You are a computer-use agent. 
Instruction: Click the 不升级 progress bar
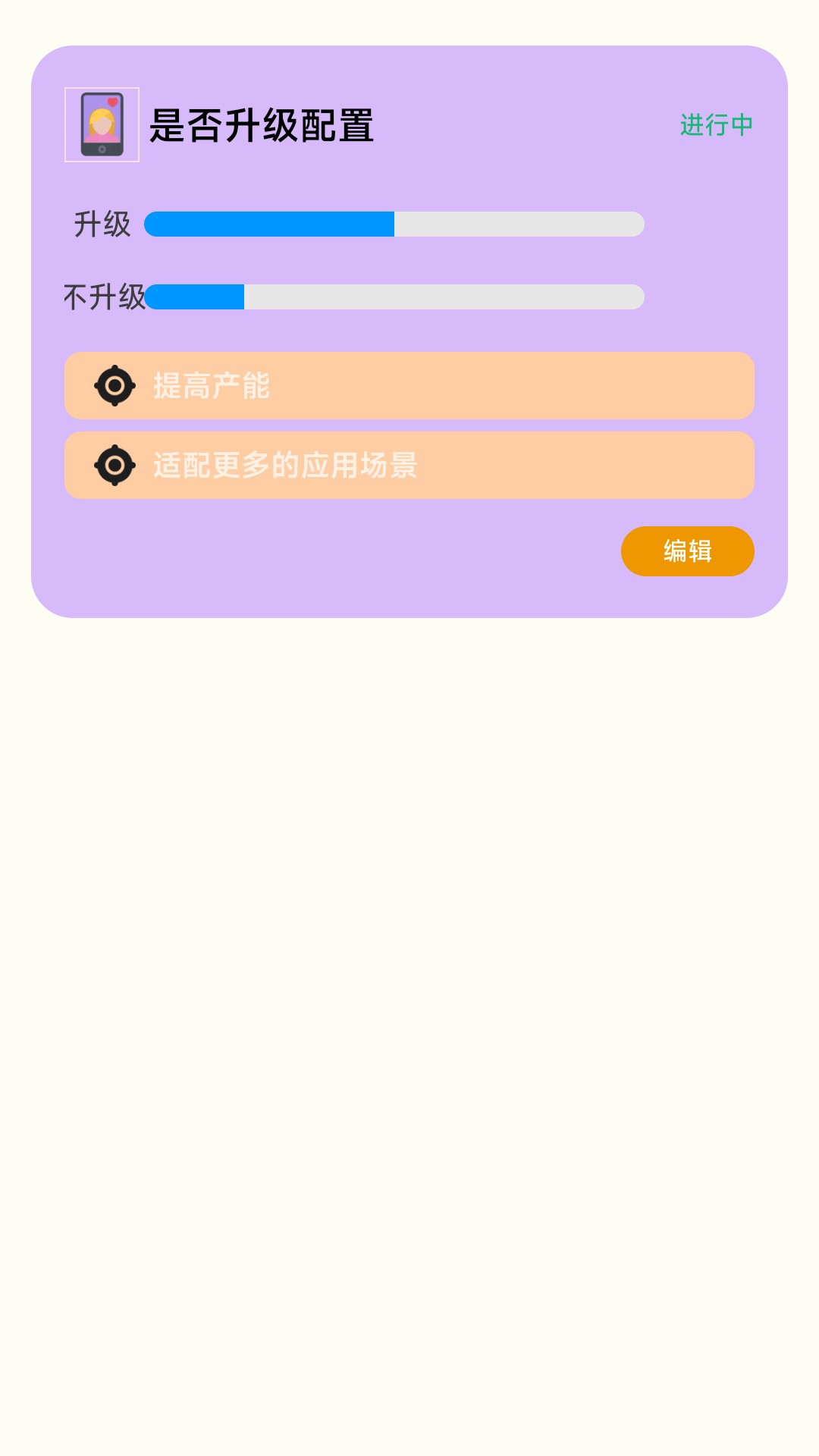(394, 297)
